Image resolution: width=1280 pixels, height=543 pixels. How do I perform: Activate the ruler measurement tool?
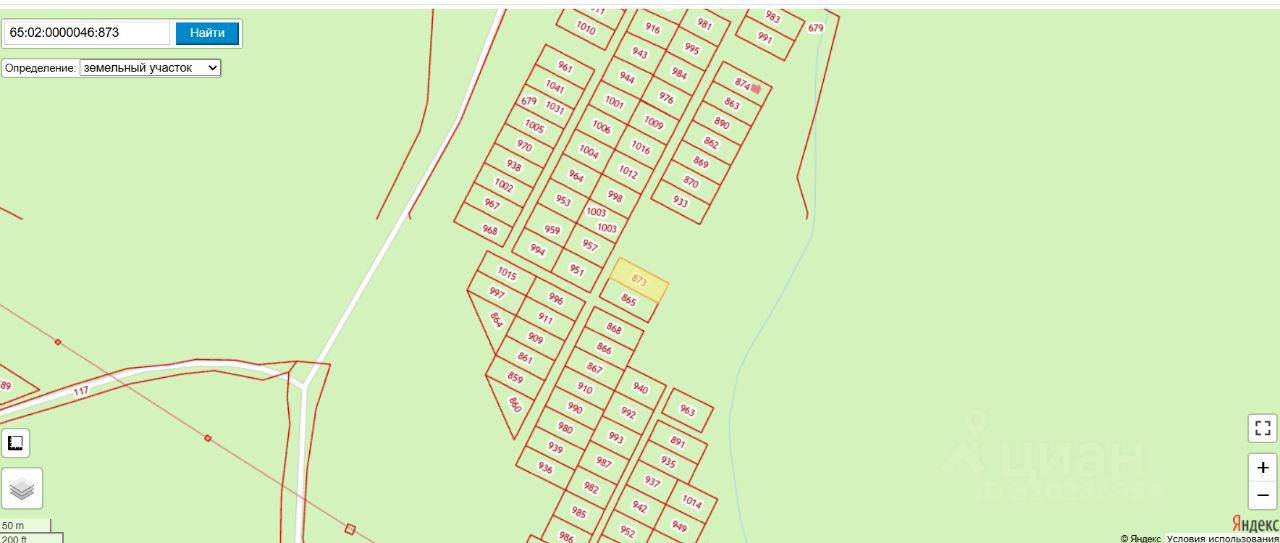pos(16,443)
